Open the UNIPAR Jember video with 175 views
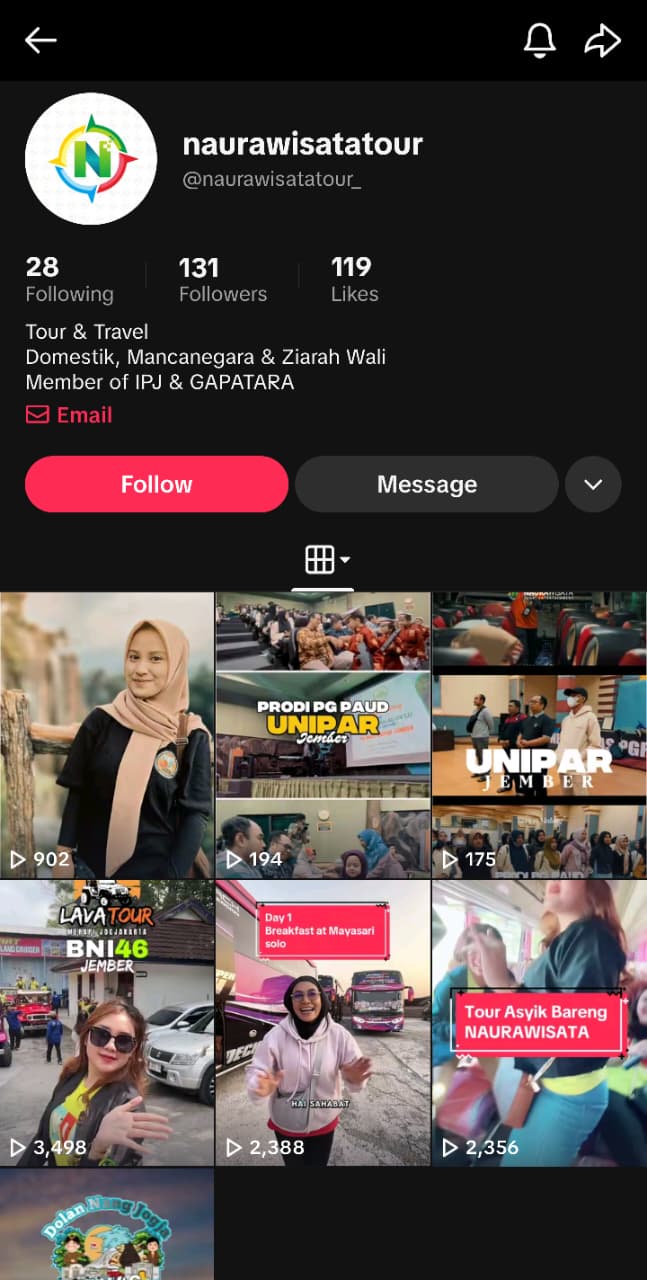The height and width of the screenshot is (1280, 647). click(x=539, y=735)
